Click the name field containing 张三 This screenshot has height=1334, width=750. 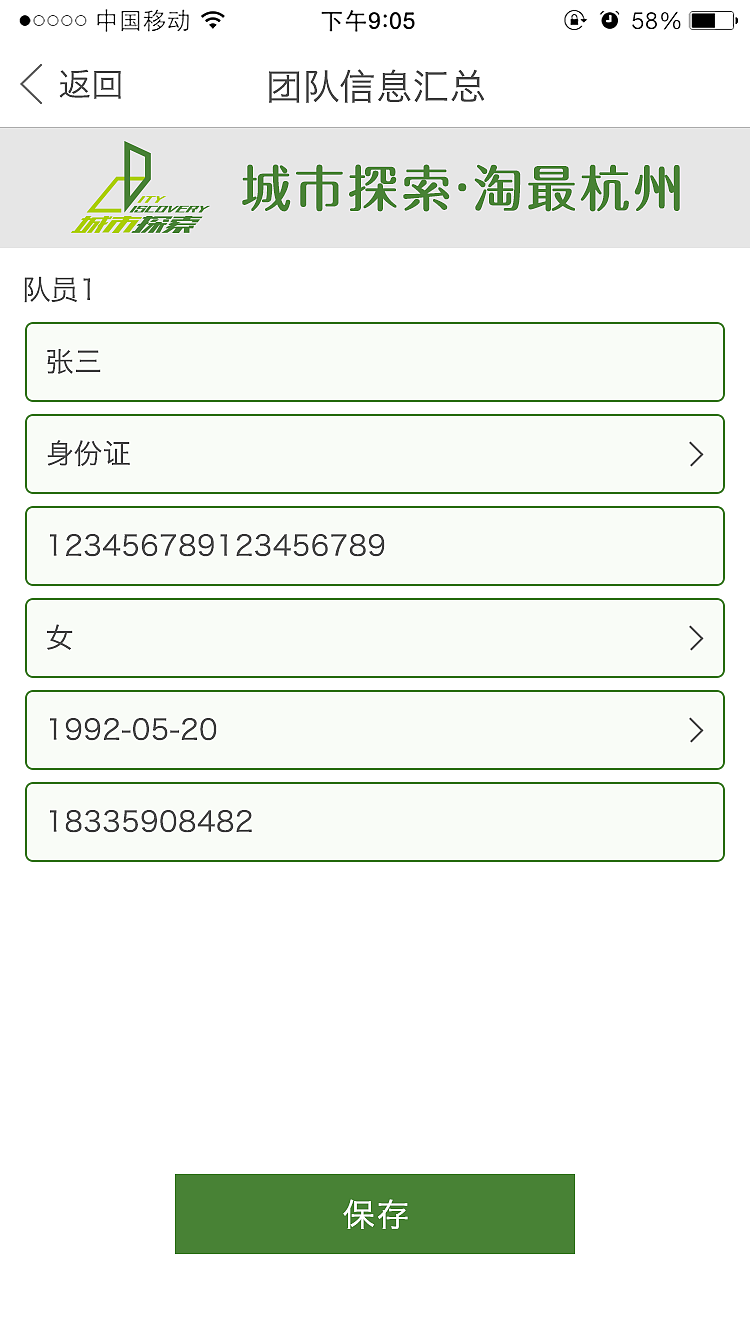(375, 362)
